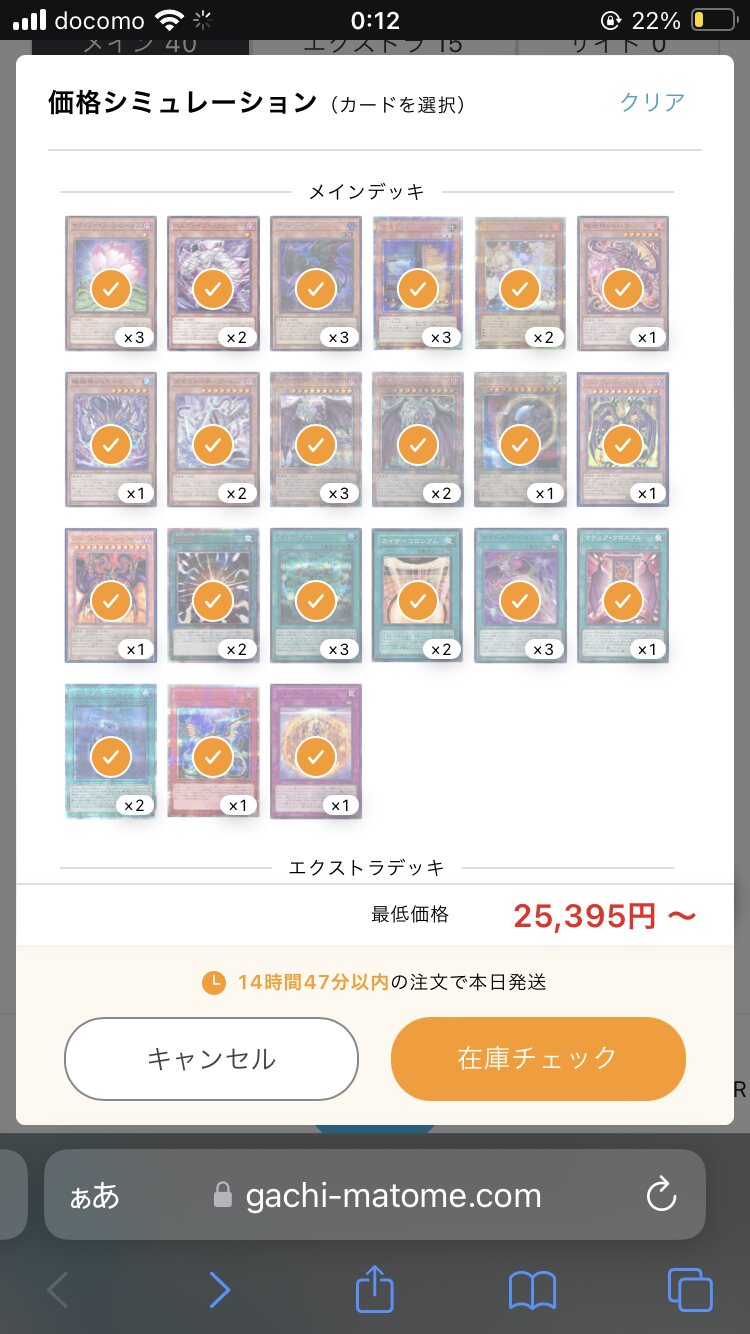
Task: Cancel with the キャンセル button
Action: (x=211, y=1059)
